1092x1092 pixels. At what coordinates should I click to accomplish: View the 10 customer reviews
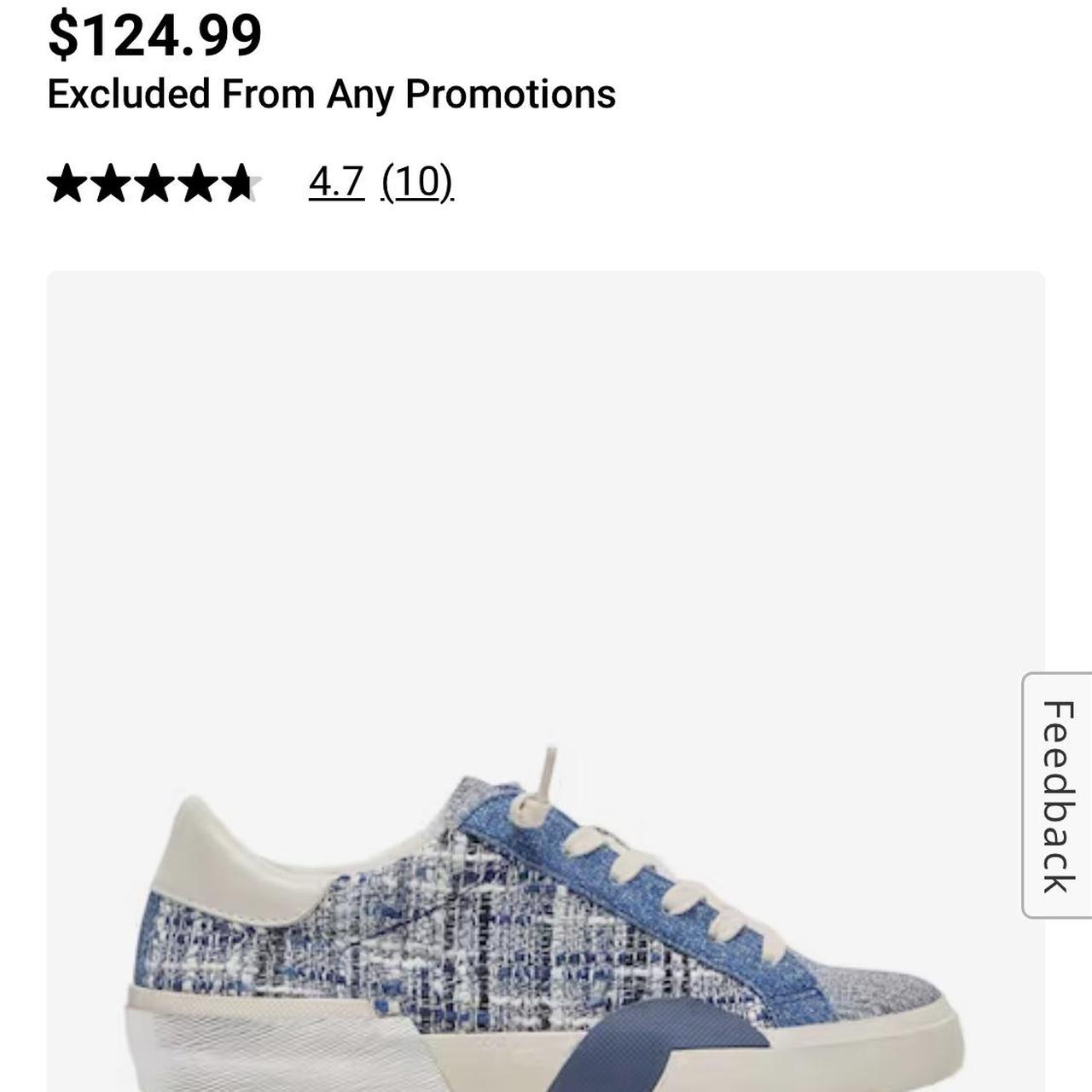tap(416, 182)
